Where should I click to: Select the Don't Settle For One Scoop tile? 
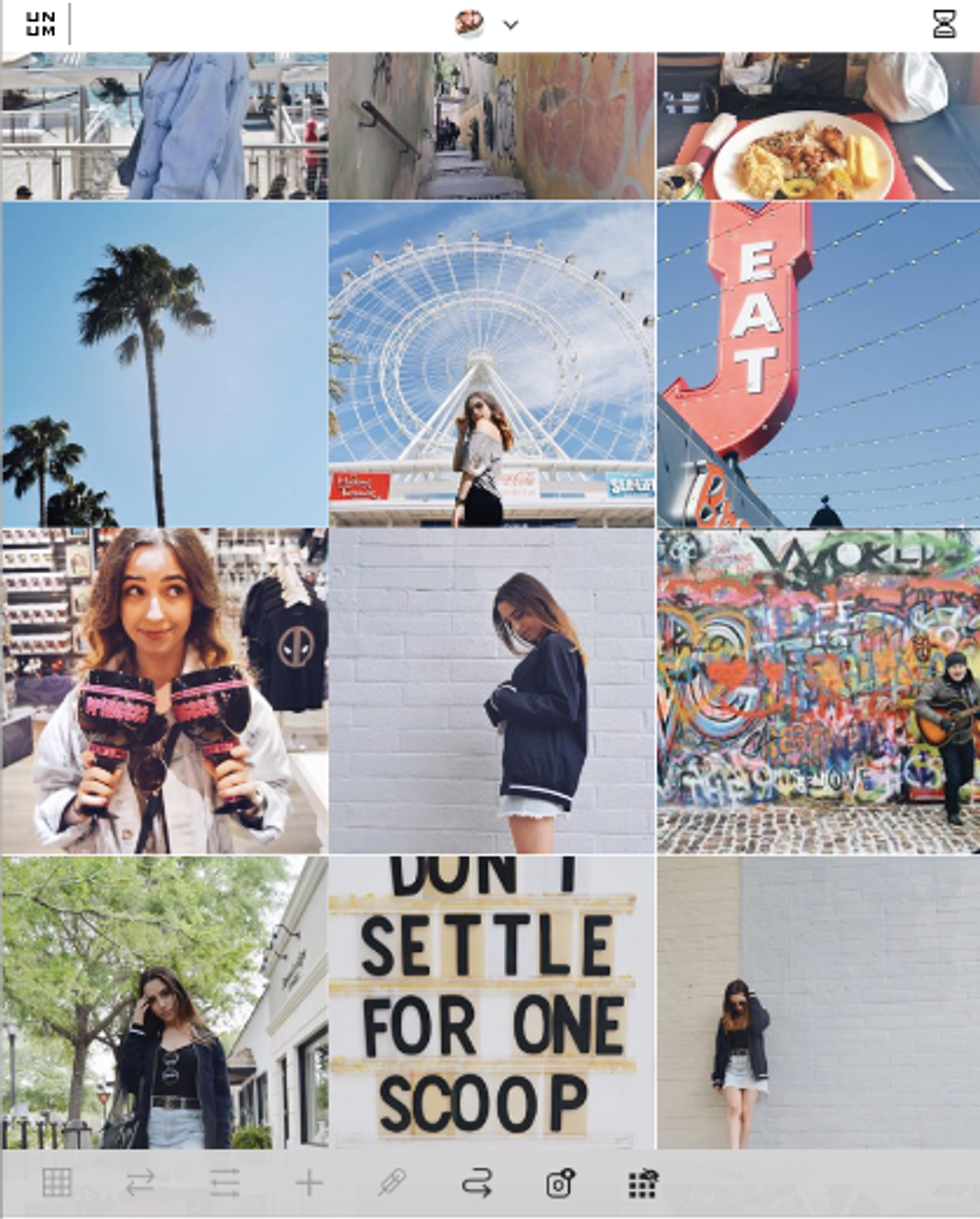[x=491, y=1000]
